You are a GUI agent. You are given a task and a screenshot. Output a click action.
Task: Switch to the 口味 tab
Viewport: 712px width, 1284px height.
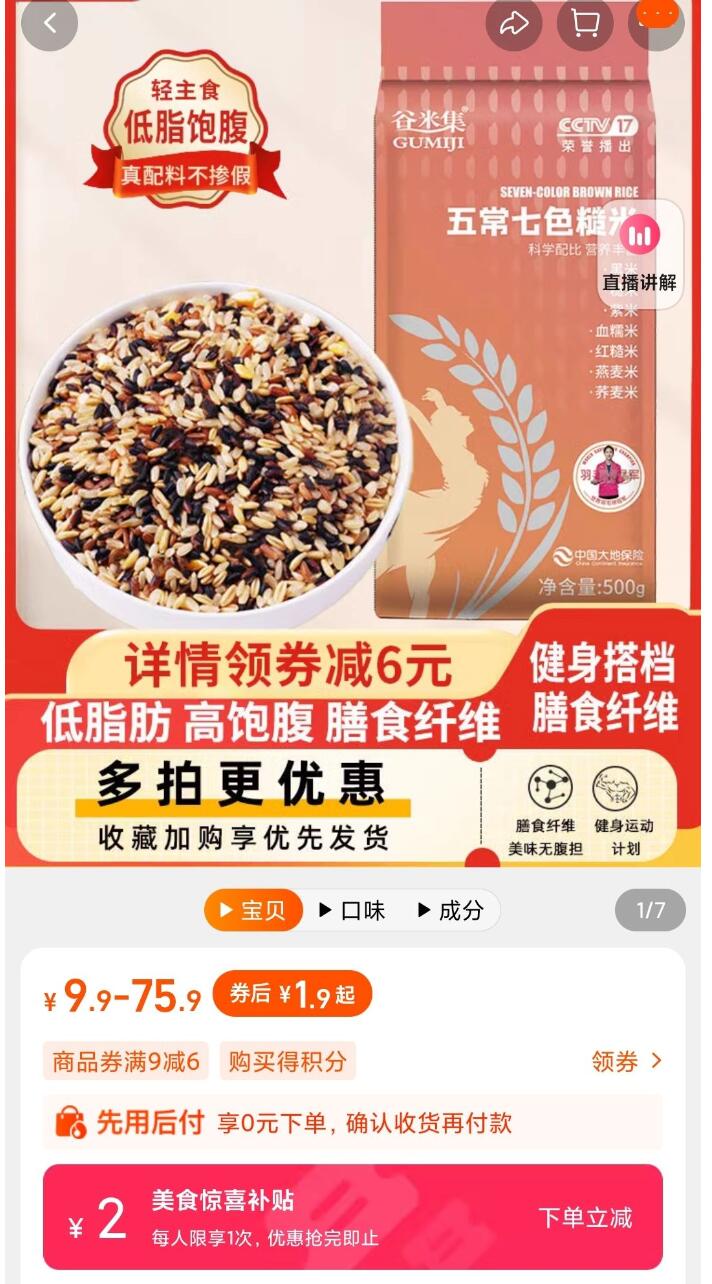tap(352, 910)
